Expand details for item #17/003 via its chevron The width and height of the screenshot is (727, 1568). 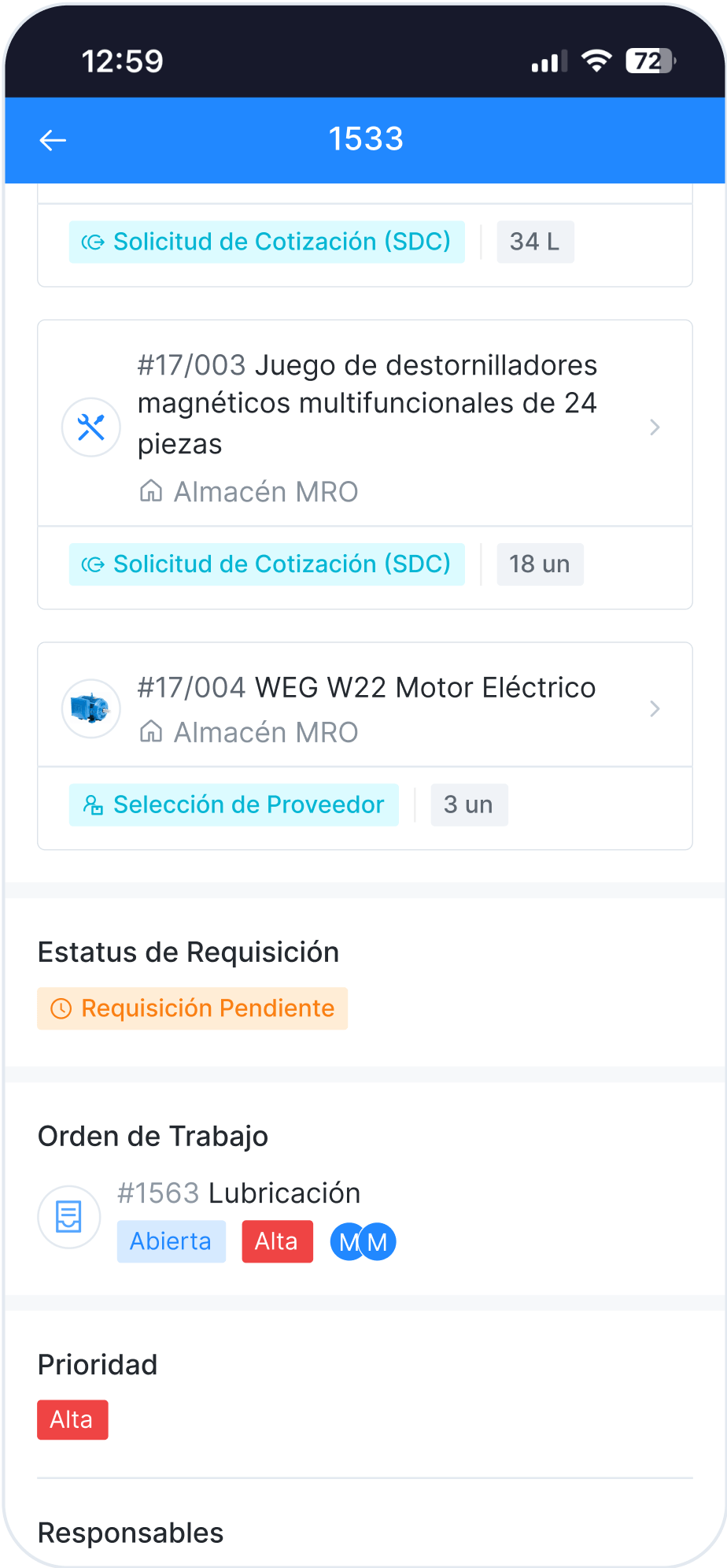(655, 427)
